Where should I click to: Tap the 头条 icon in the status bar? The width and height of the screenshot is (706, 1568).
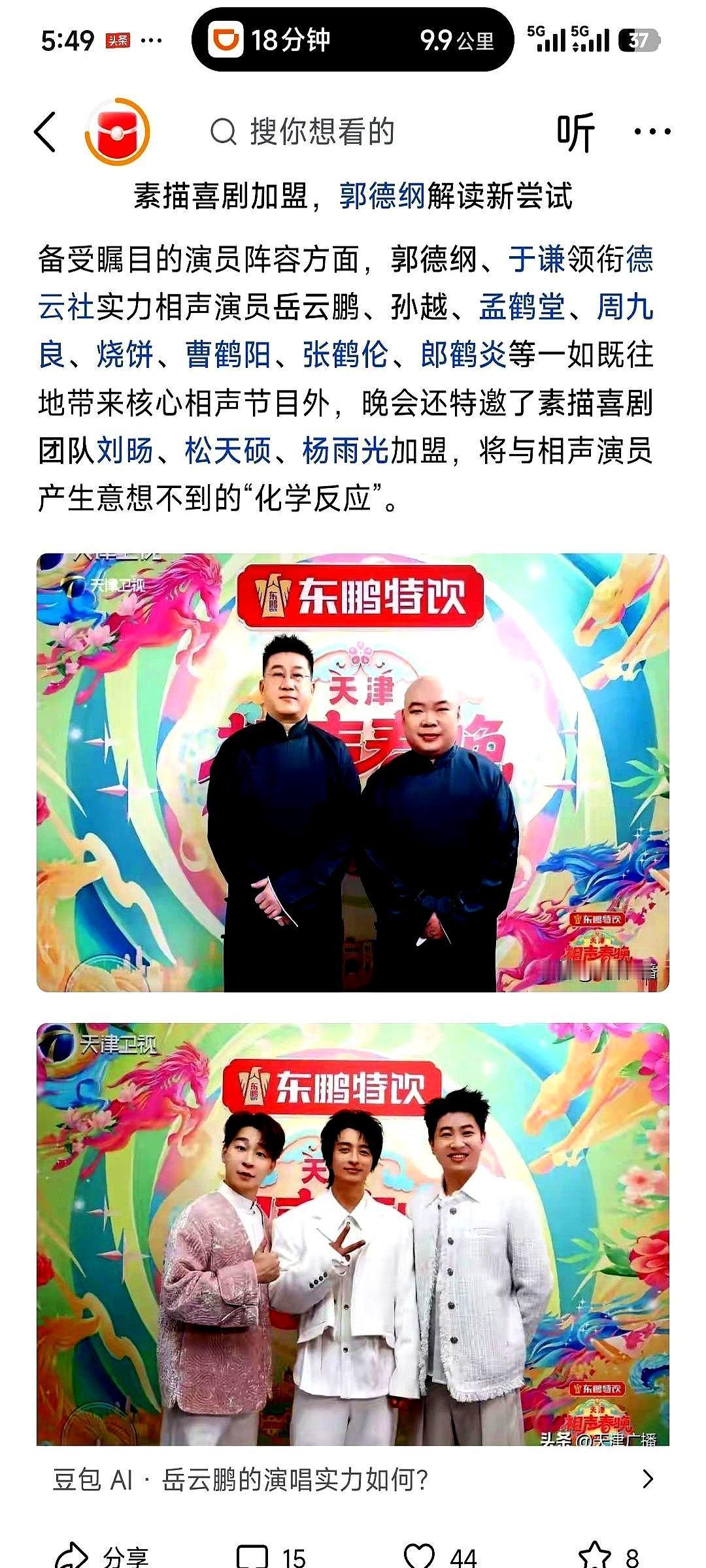(120, 39)
